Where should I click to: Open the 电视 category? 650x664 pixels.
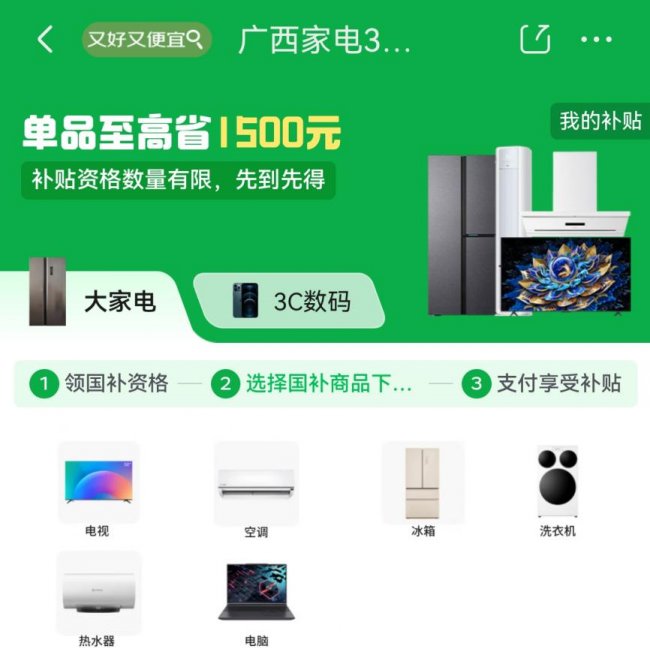click(x=97, y=490)
